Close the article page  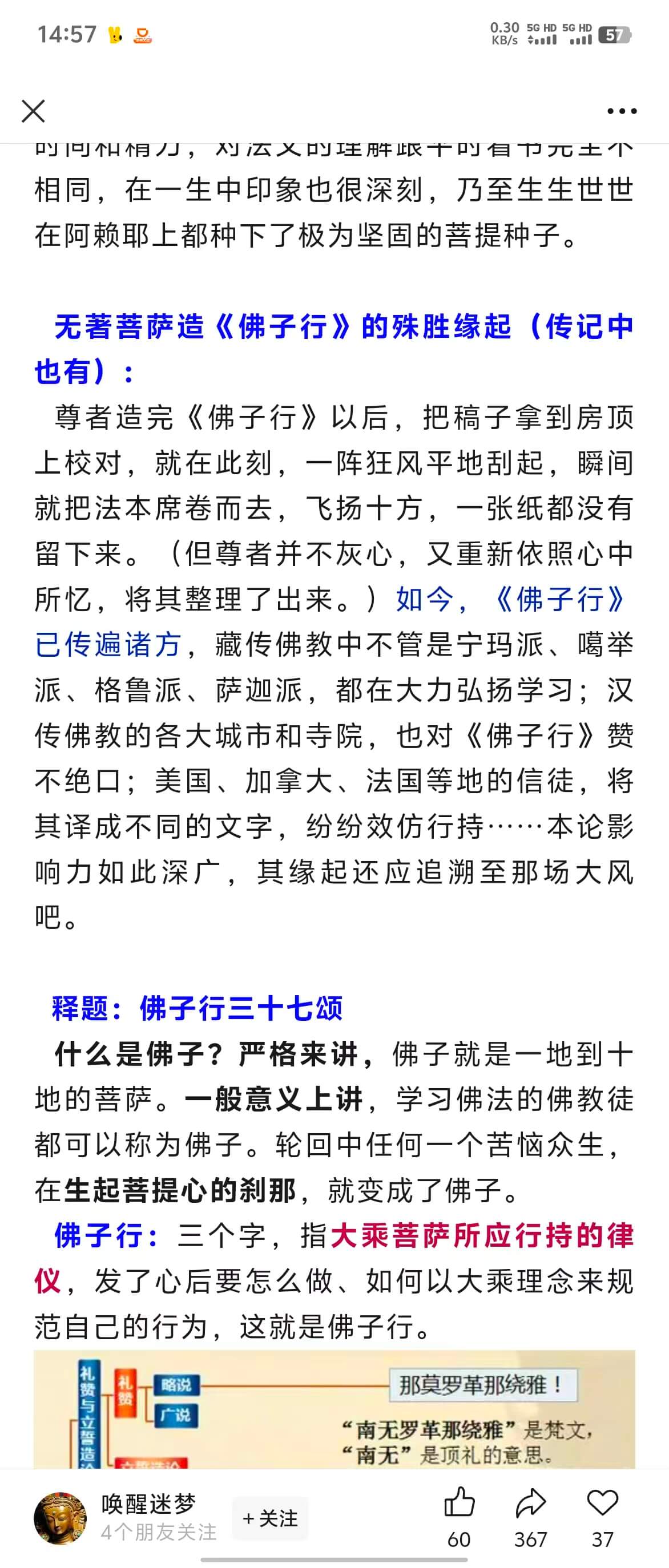coord(33,111)
